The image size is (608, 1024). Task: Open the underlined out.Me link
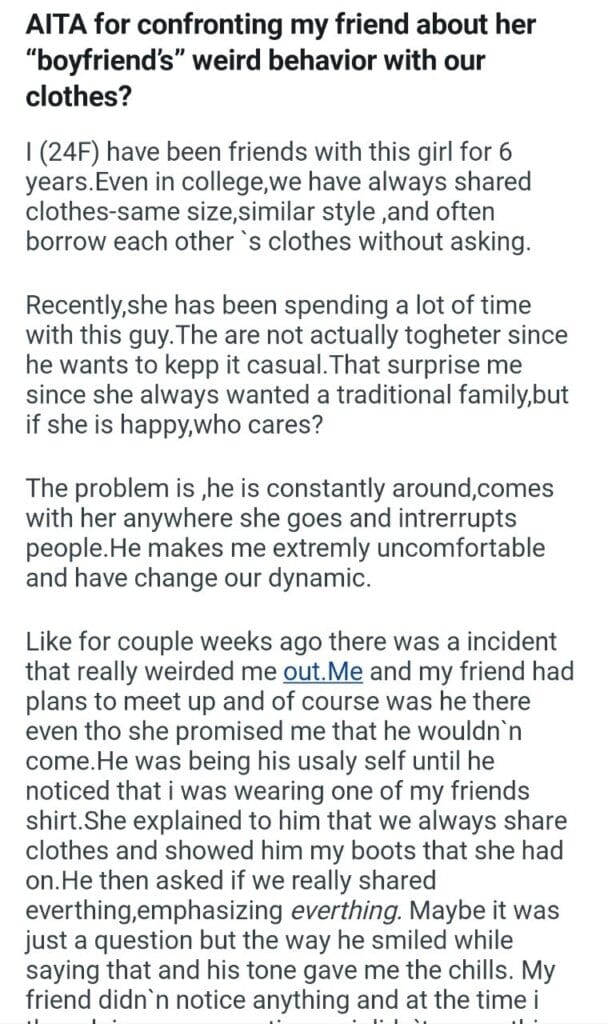click(x=323, y=671)
